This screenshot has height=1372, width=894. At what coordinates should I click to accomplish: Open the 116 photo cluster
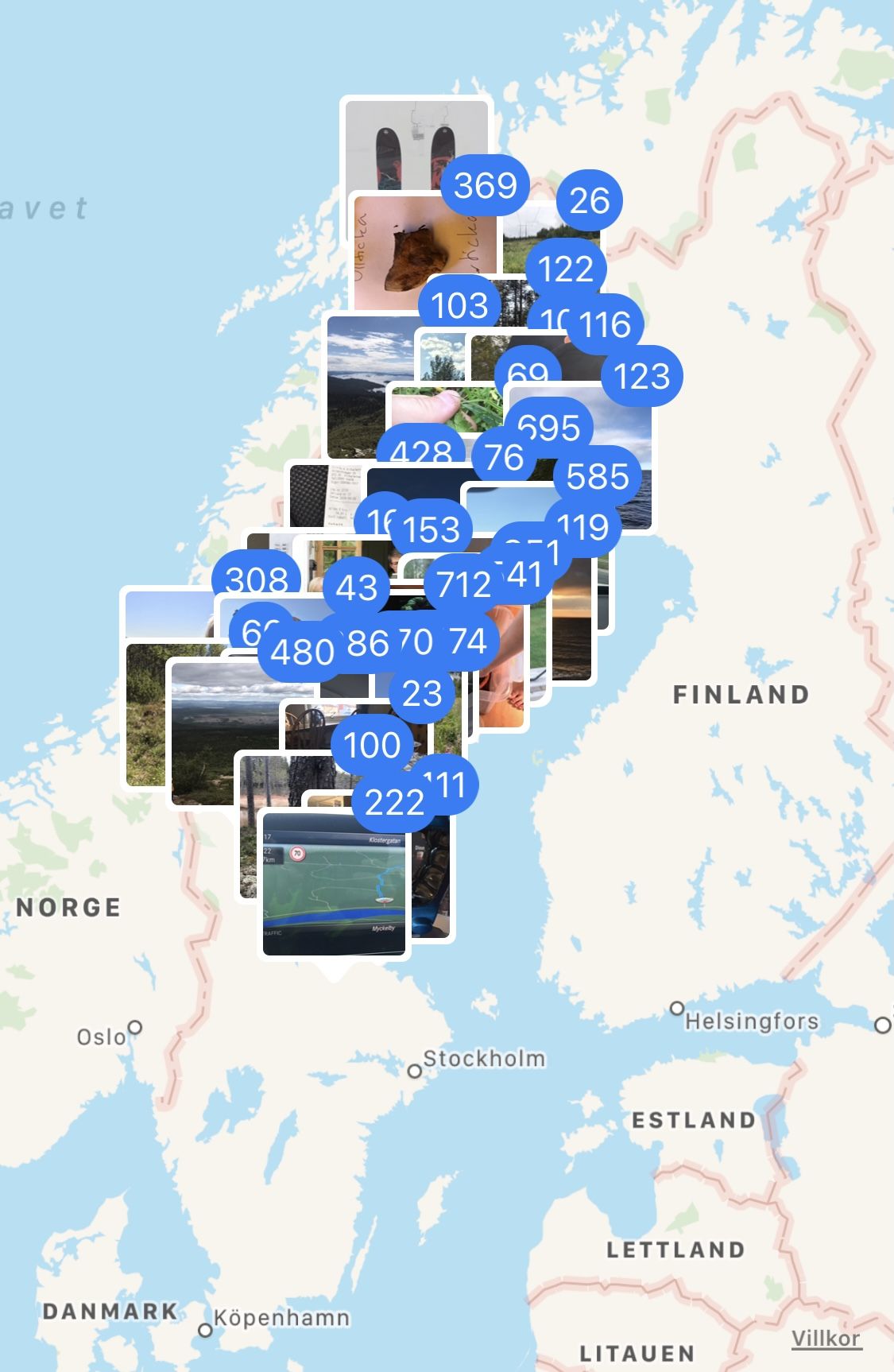[x=607, y=324]
